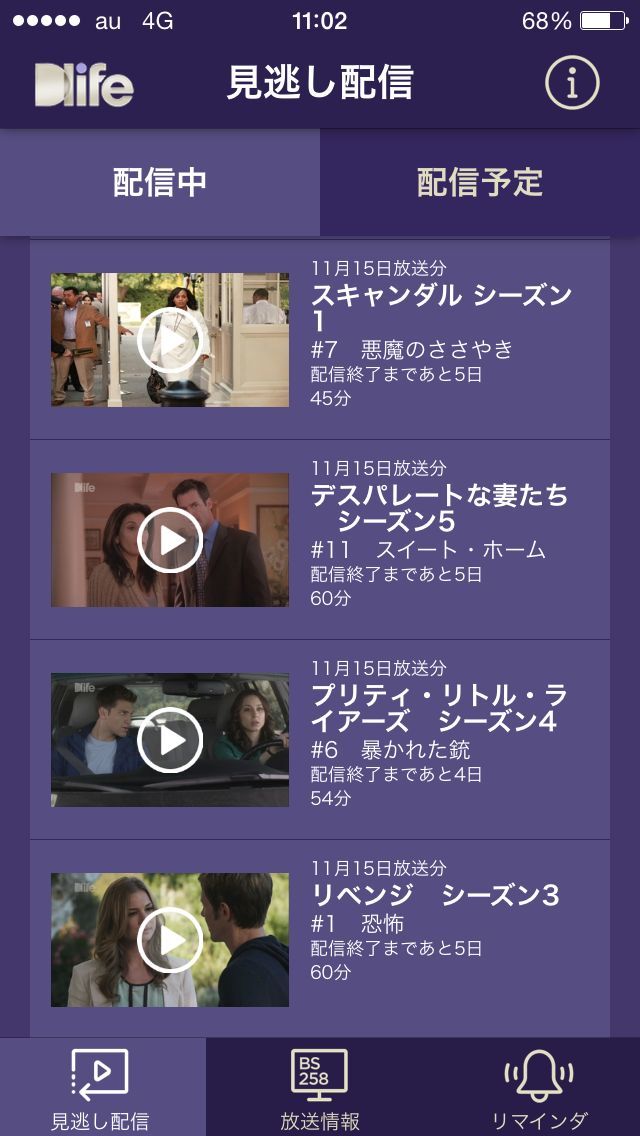The width and height of the screenshot is (640, 1136).
Task: Open the info icon in the header
Action: [572, 84]
